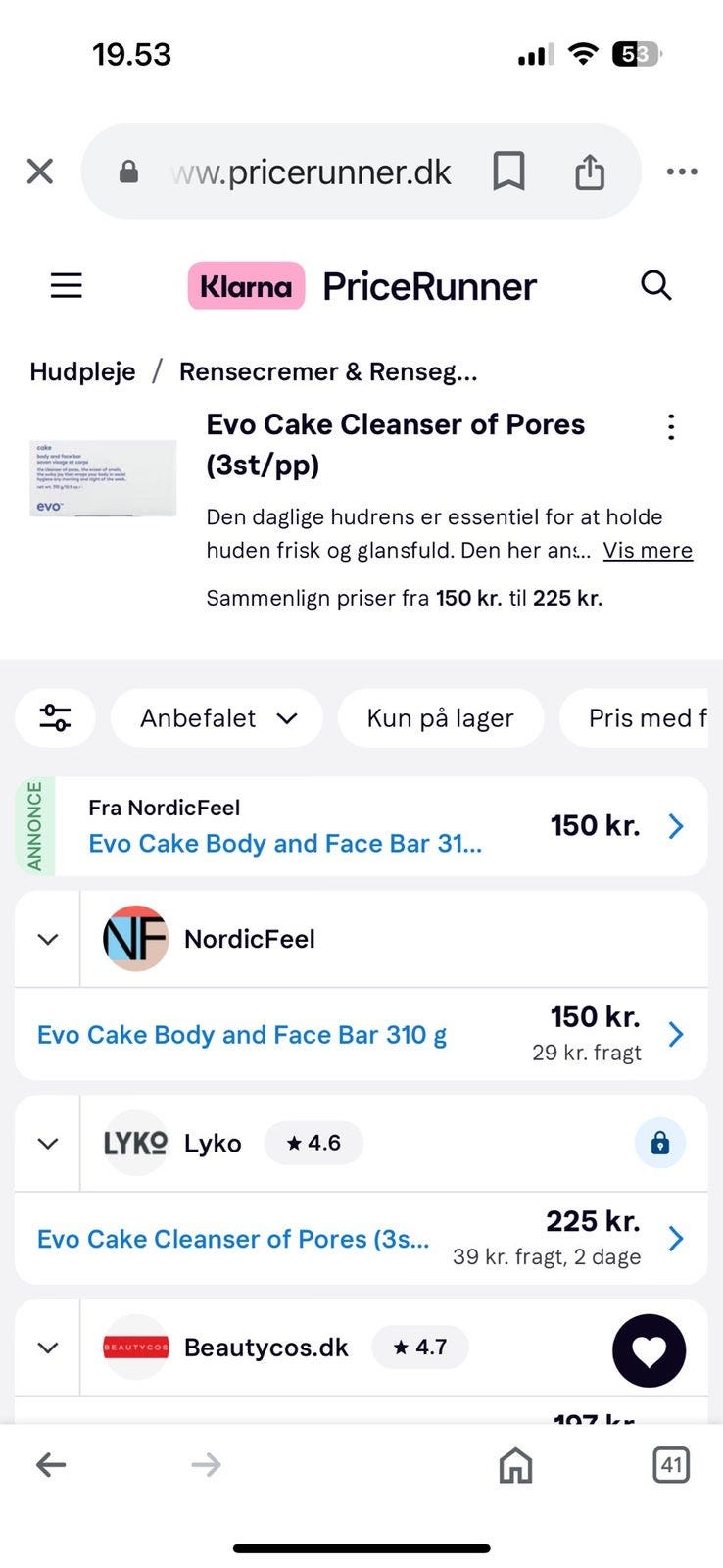Go to the Hudpleje breadcrumb
The width and height of the screenshot is (723, 1568).
[x=82, y=372]
